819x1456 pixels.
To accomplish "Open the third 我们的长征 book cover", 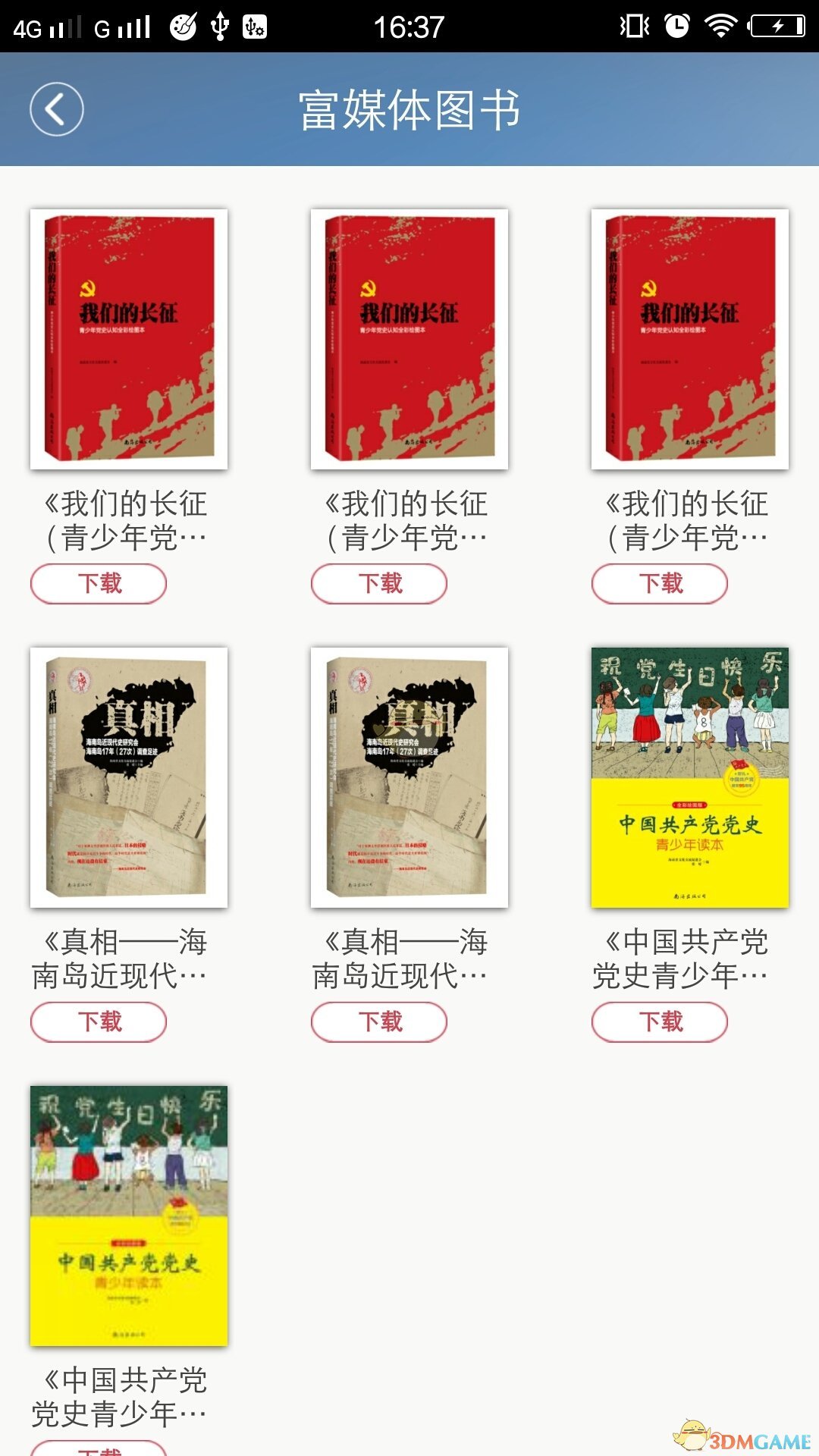I will tap(690, 339).
